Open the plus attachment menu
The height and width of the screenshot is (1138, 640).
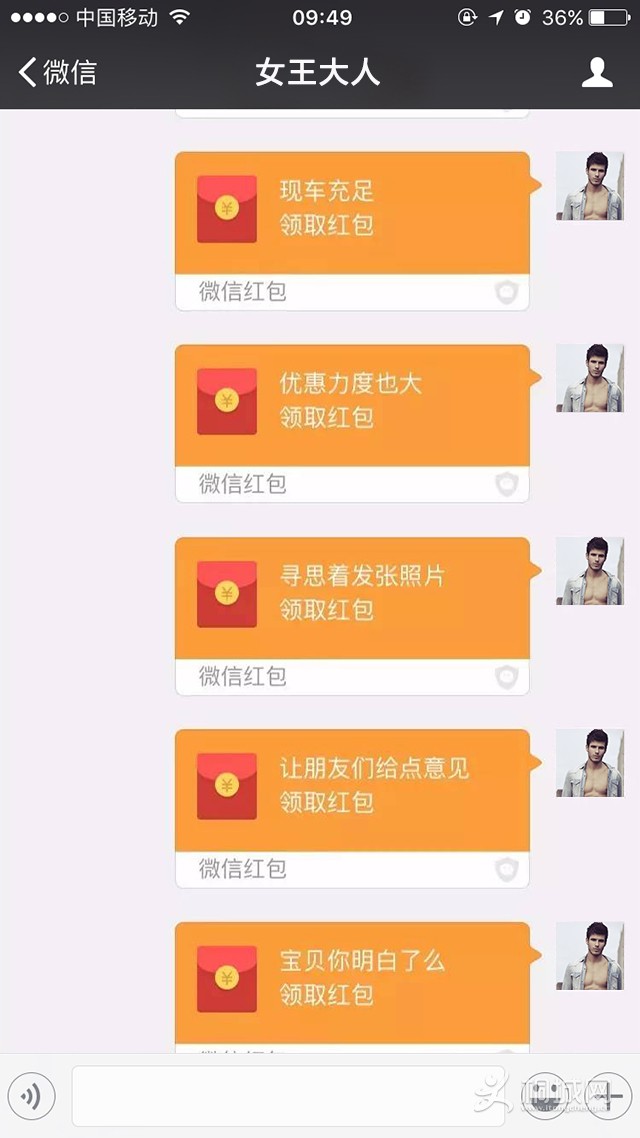click(606, 1096)
